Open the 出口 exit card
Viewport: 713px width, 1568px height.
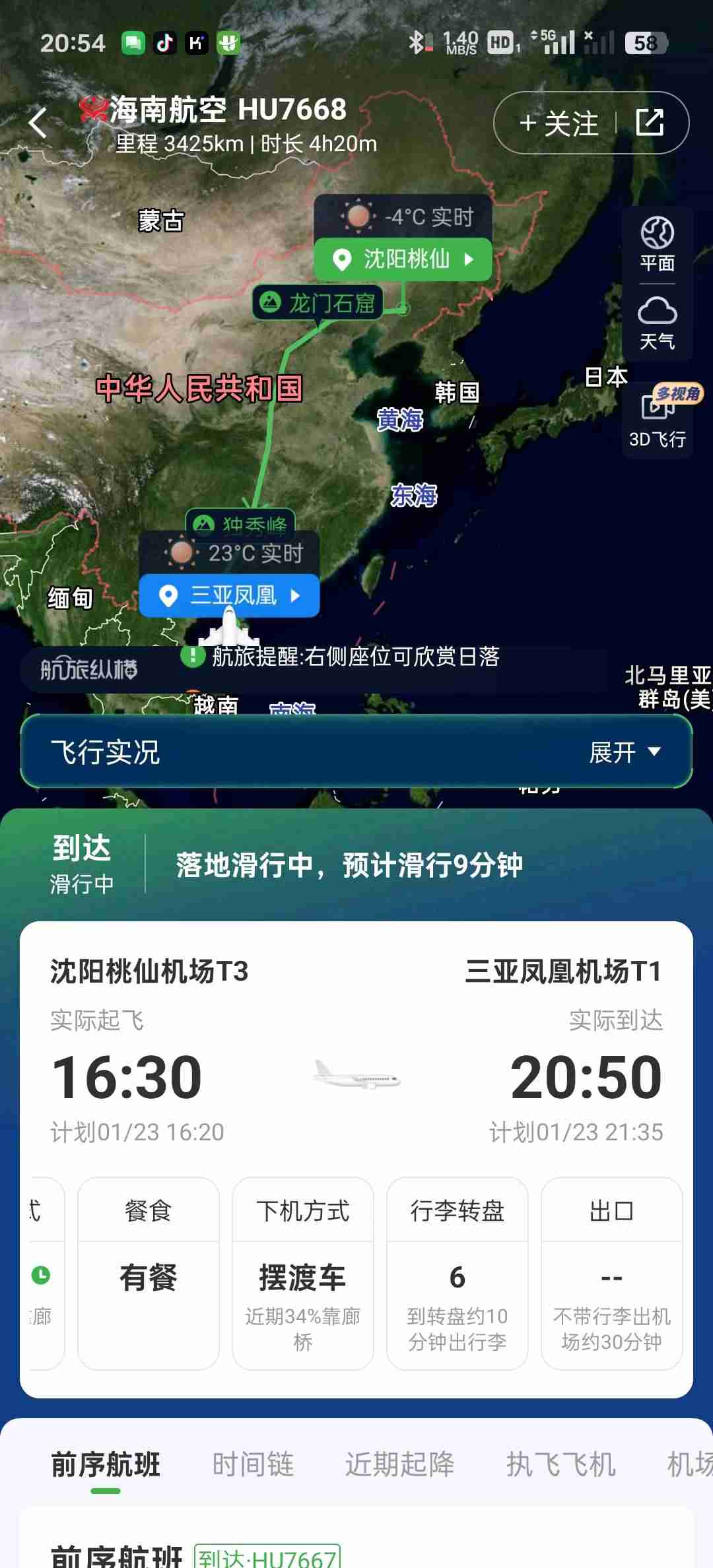611,1273
